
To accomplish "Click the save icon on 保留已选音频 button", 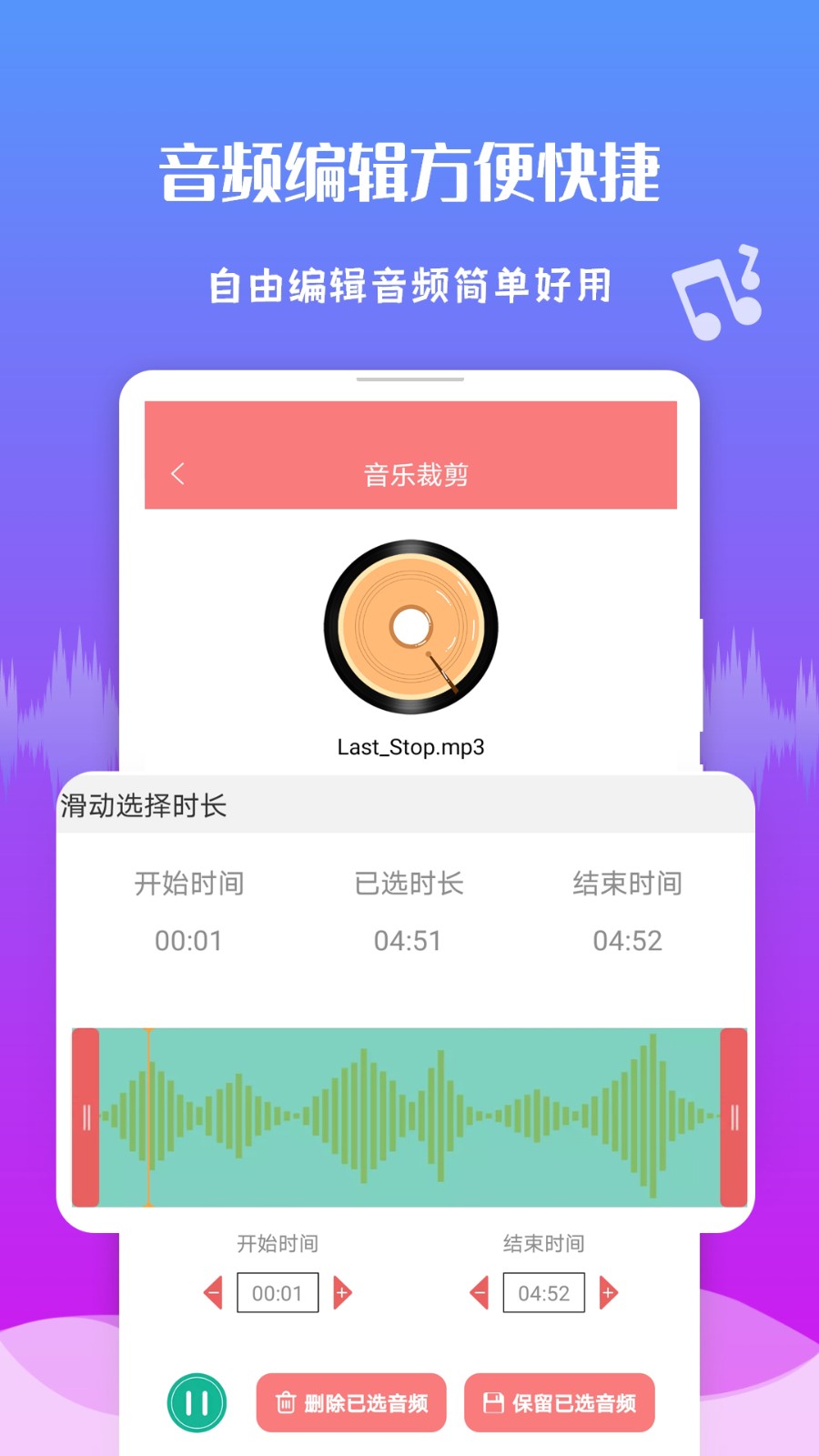I will (x=494, y=1402).
